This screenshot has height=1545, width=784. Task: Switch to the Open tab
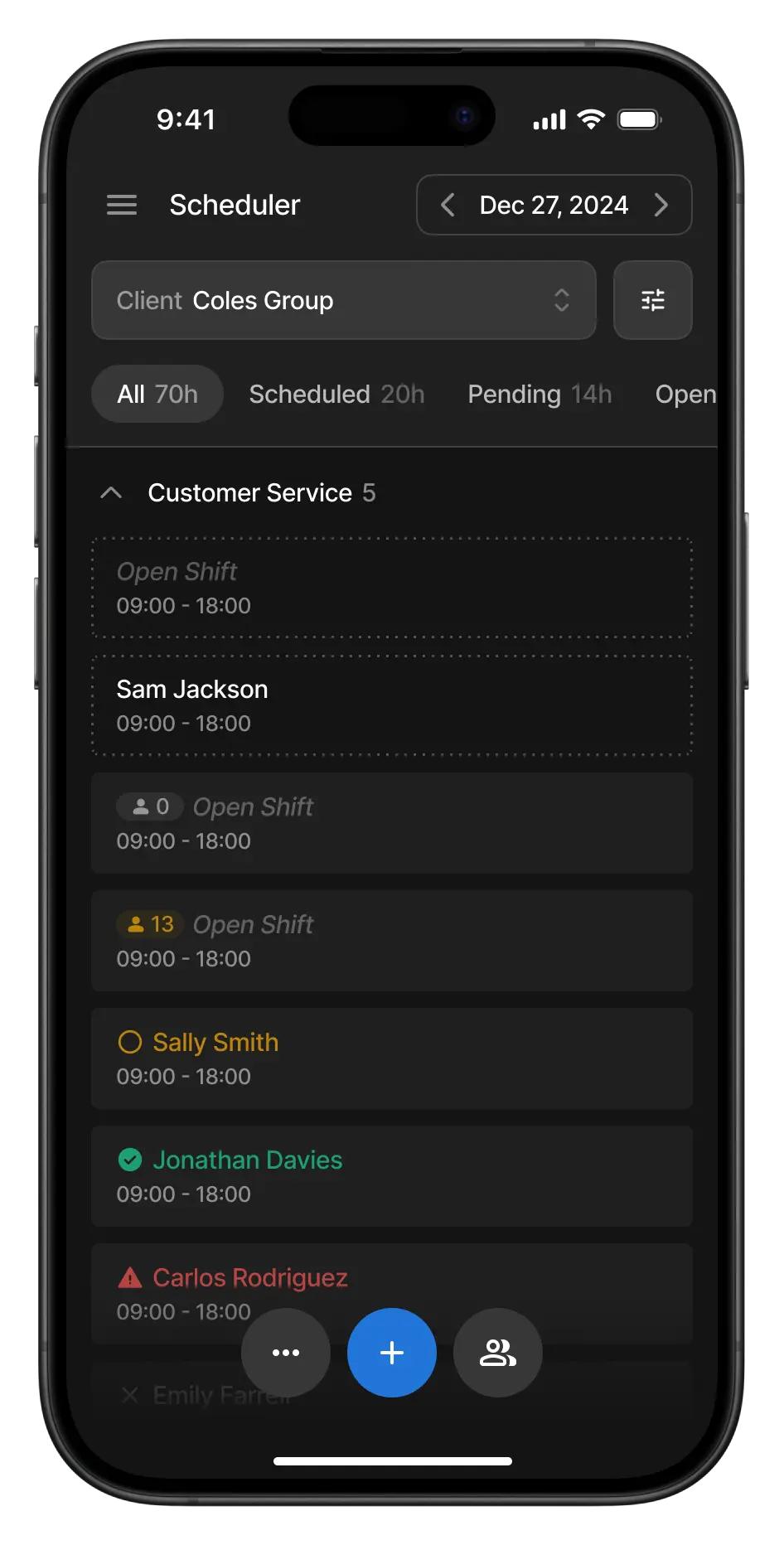(x=685, y=394)
